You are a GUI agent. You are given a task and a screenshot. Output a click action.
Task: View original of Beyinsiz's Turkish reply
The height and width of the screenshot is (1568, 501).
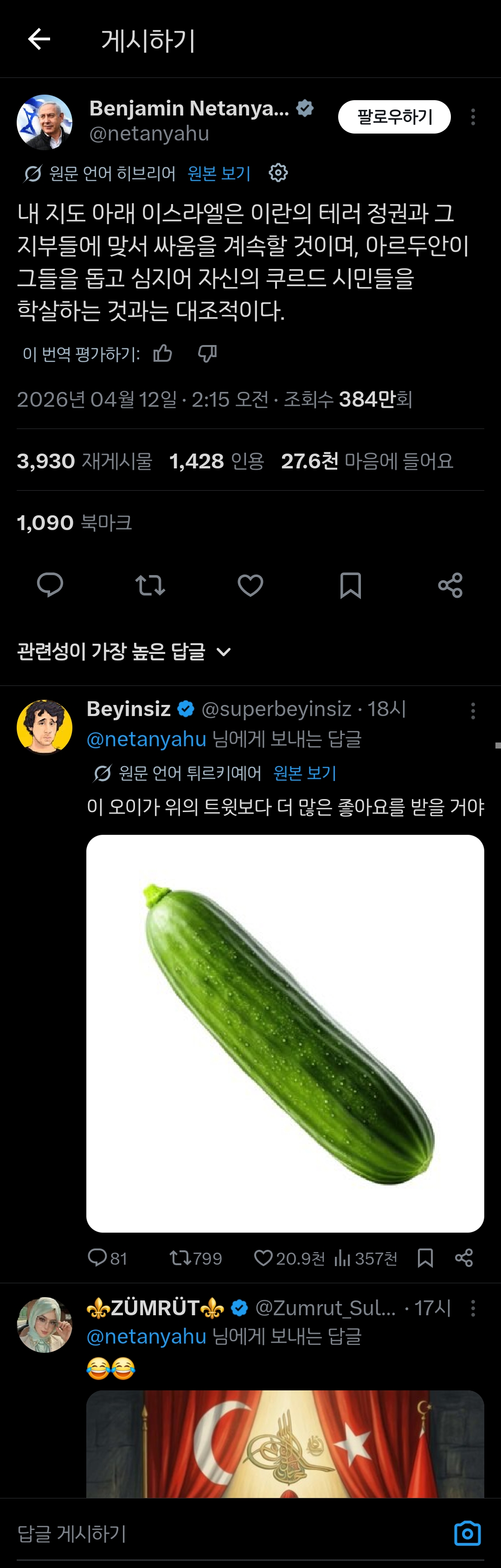[305, 773]
